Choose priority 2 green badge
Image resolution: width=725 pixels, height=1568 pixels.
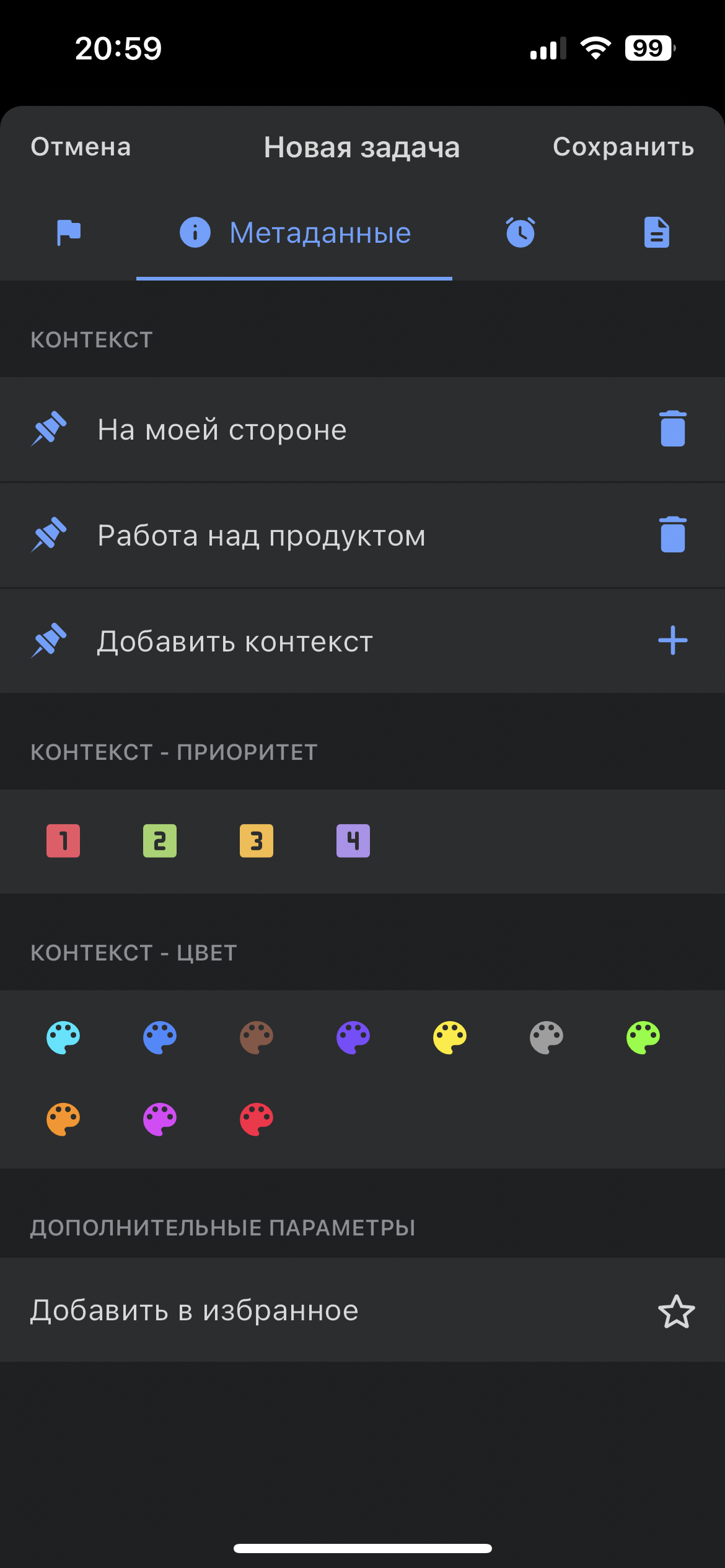click(x=160, y=841)
